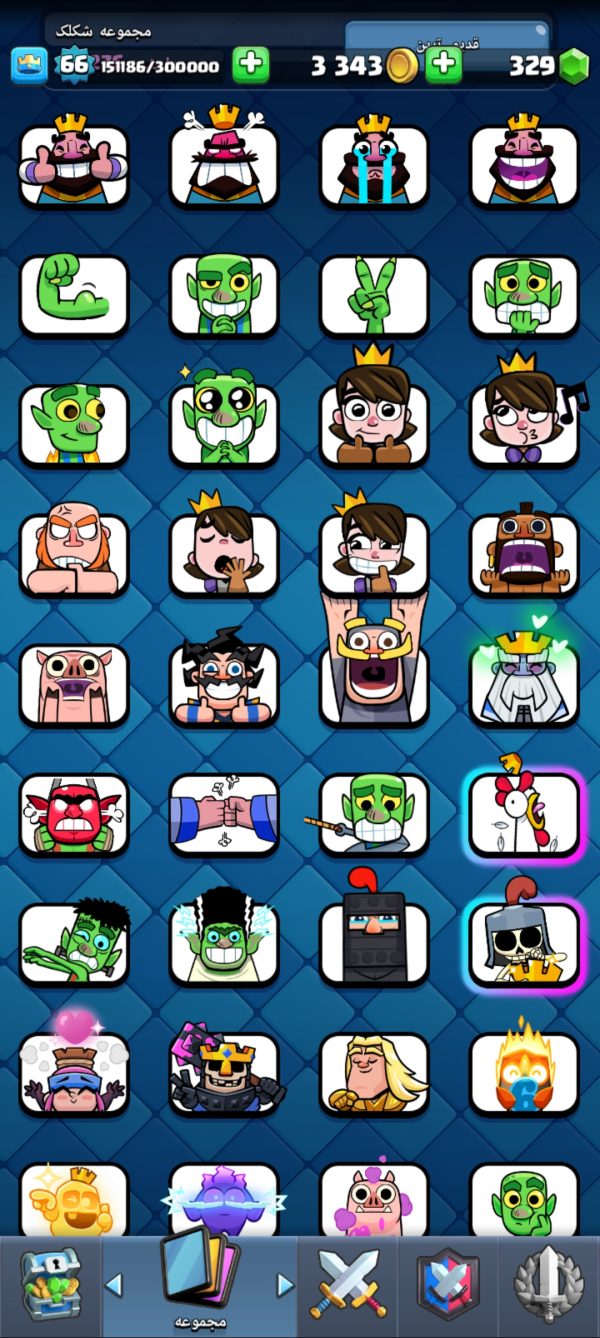Tap the green plus next to gold coins
This screenshot has width=600, height=1338.
tap(444, 66)
